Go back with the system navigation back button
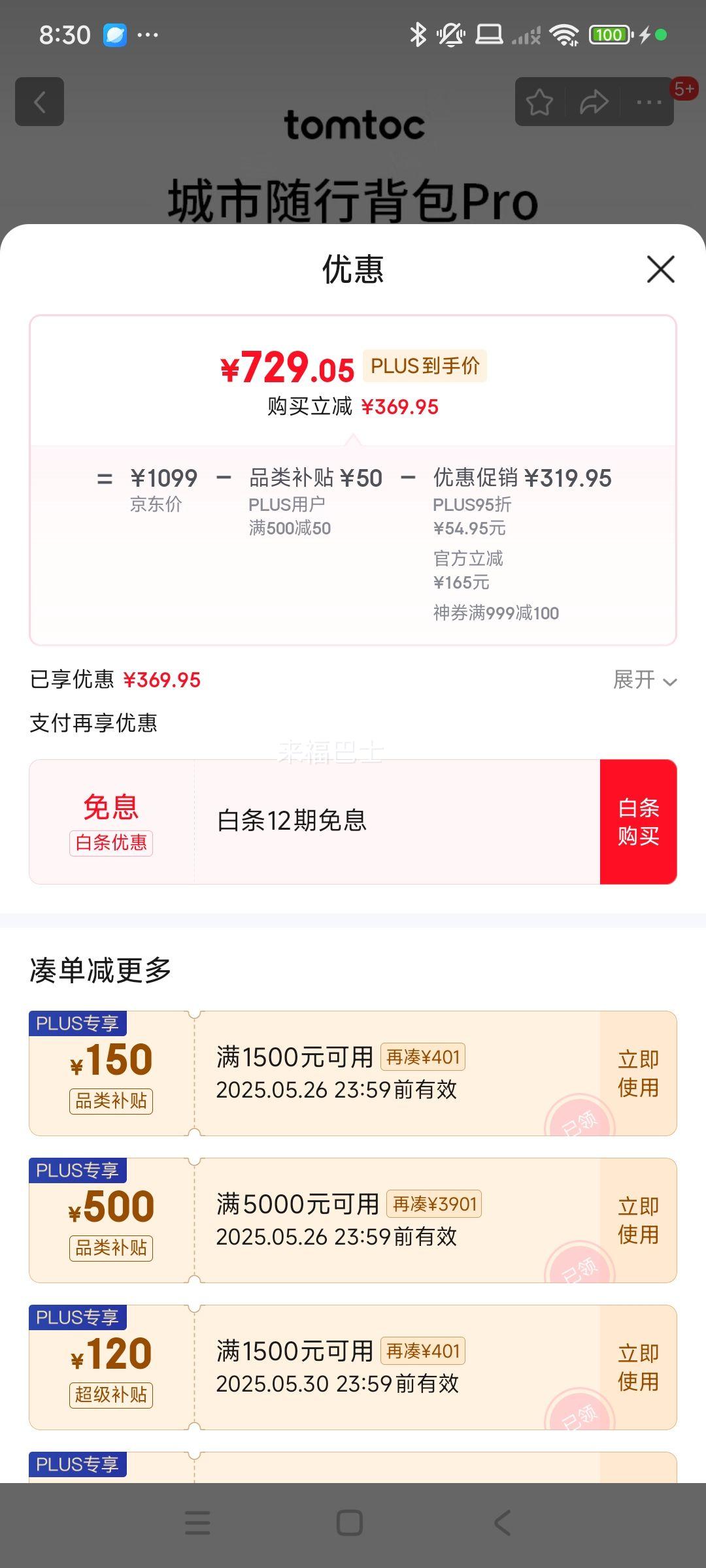This screenshot has height=1568, width=706. [x=503, y=1523]
